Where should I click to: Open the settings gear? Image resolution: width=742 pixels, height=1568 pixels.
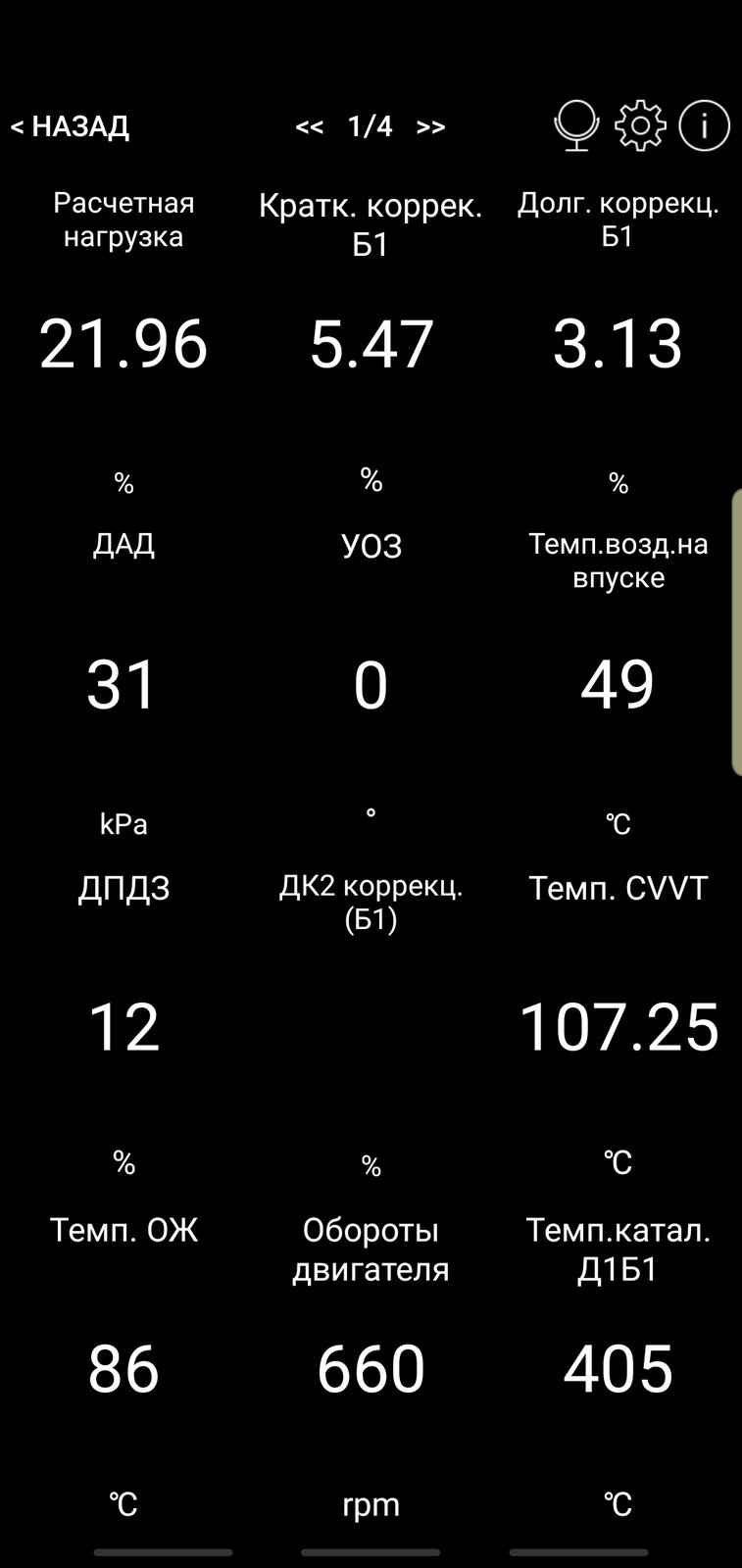[640, 125]
